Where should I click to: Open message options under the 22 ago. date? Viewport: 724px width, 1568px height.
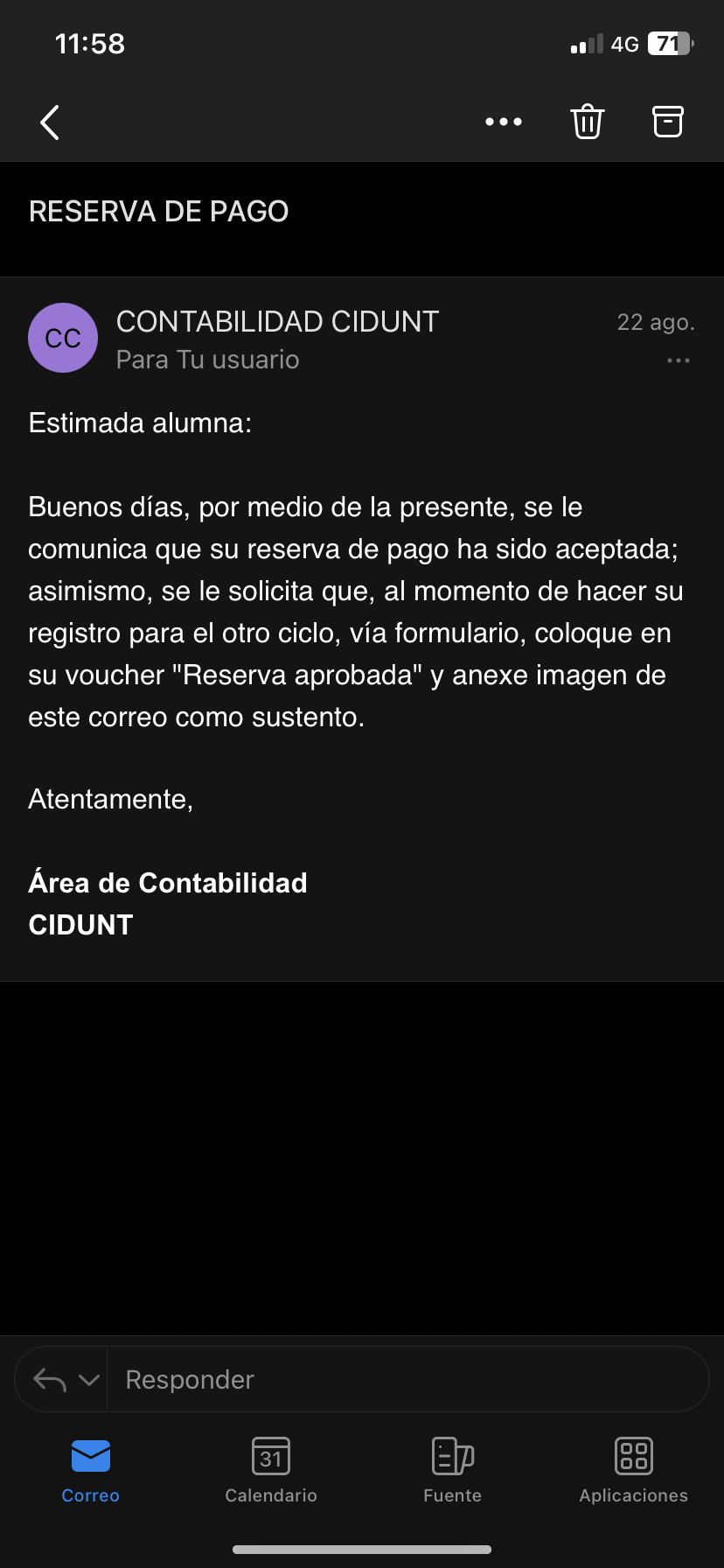(x=679, y=360)
